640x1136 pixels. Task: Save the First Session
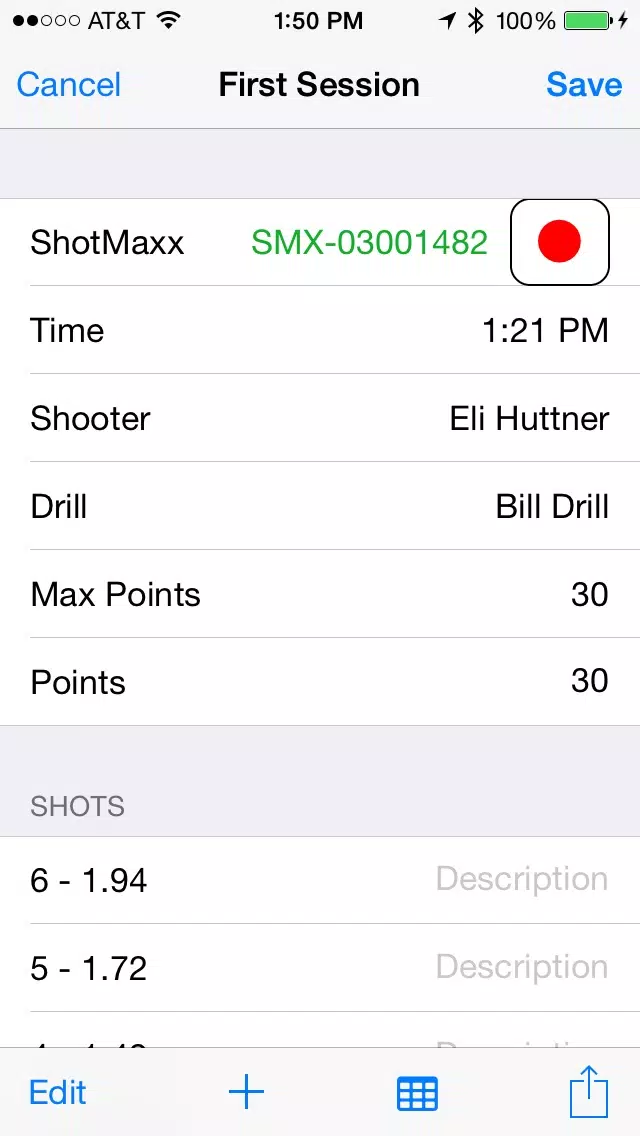(583, 85)
